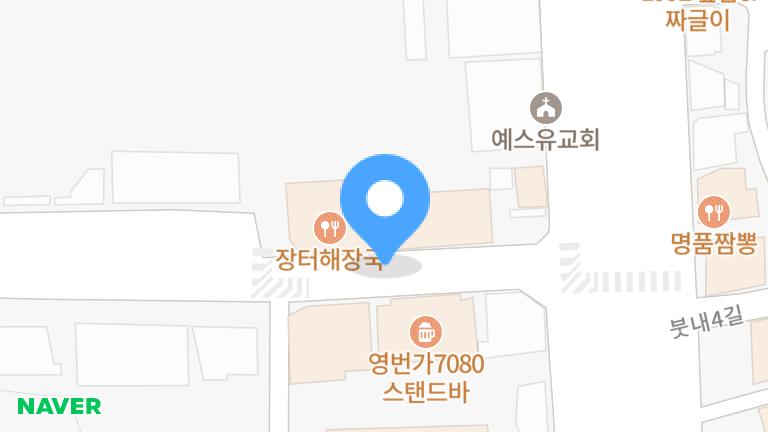Select the 영번가7080 스탠드바 marker
This screenshot has width=768, height=432.
pos(426,332)
